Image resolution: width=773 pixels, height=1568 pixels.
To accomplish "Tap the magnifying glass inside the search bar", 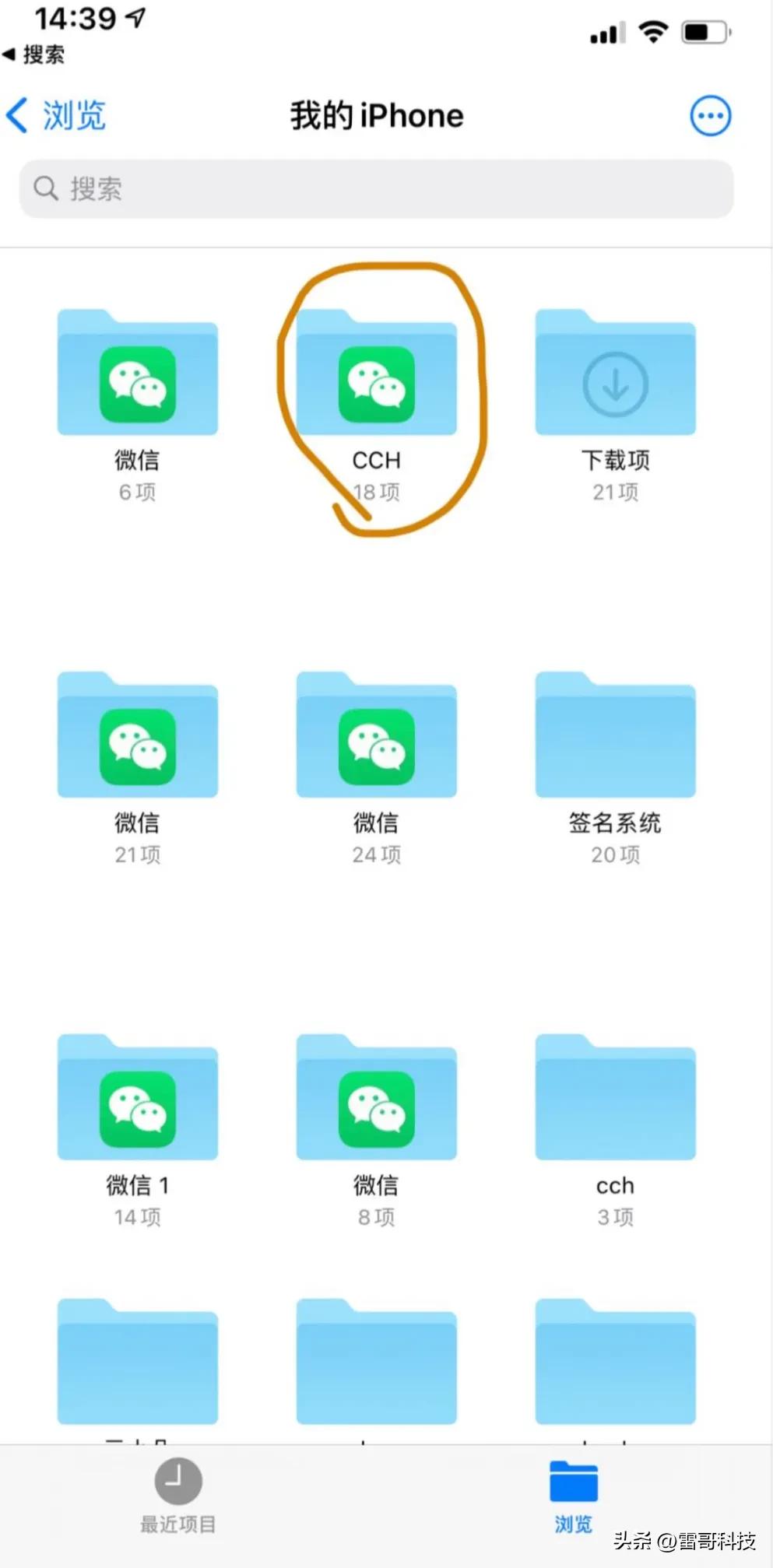I will click(x=46, y=188).
